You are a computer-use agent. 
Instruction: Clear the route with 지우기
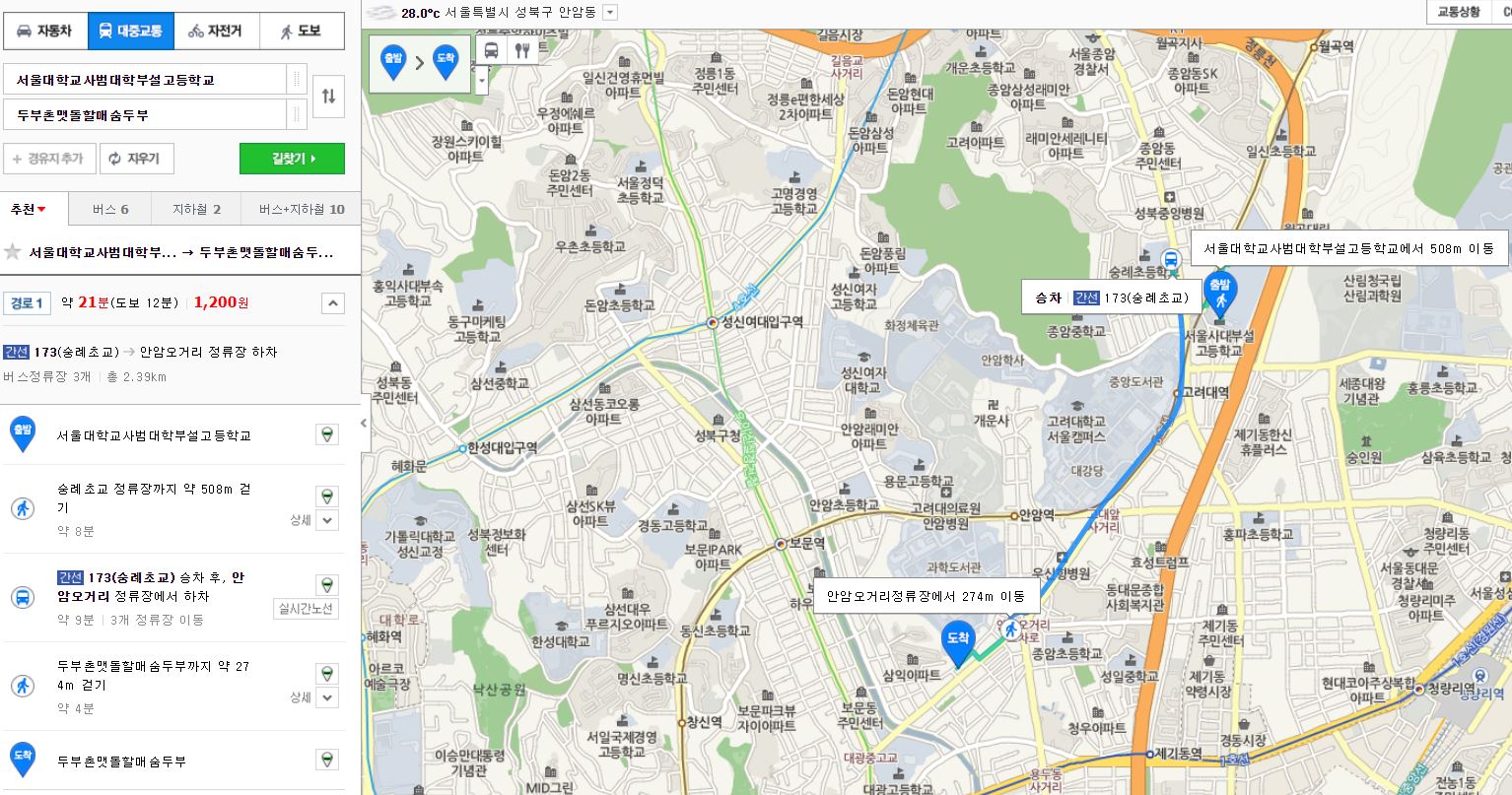click(x=135, y=159)
